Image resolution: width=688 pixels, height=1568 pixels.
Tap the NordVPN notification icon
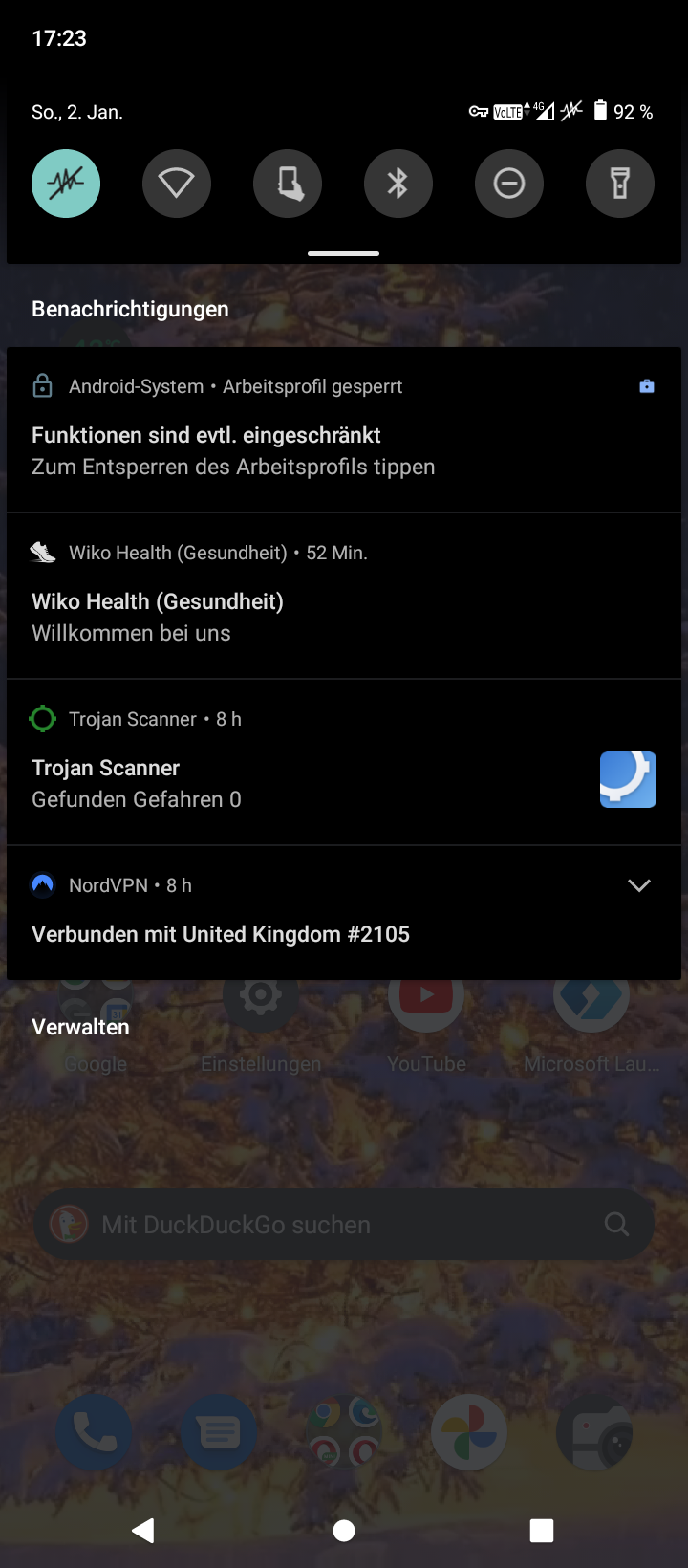coord(42,884)
